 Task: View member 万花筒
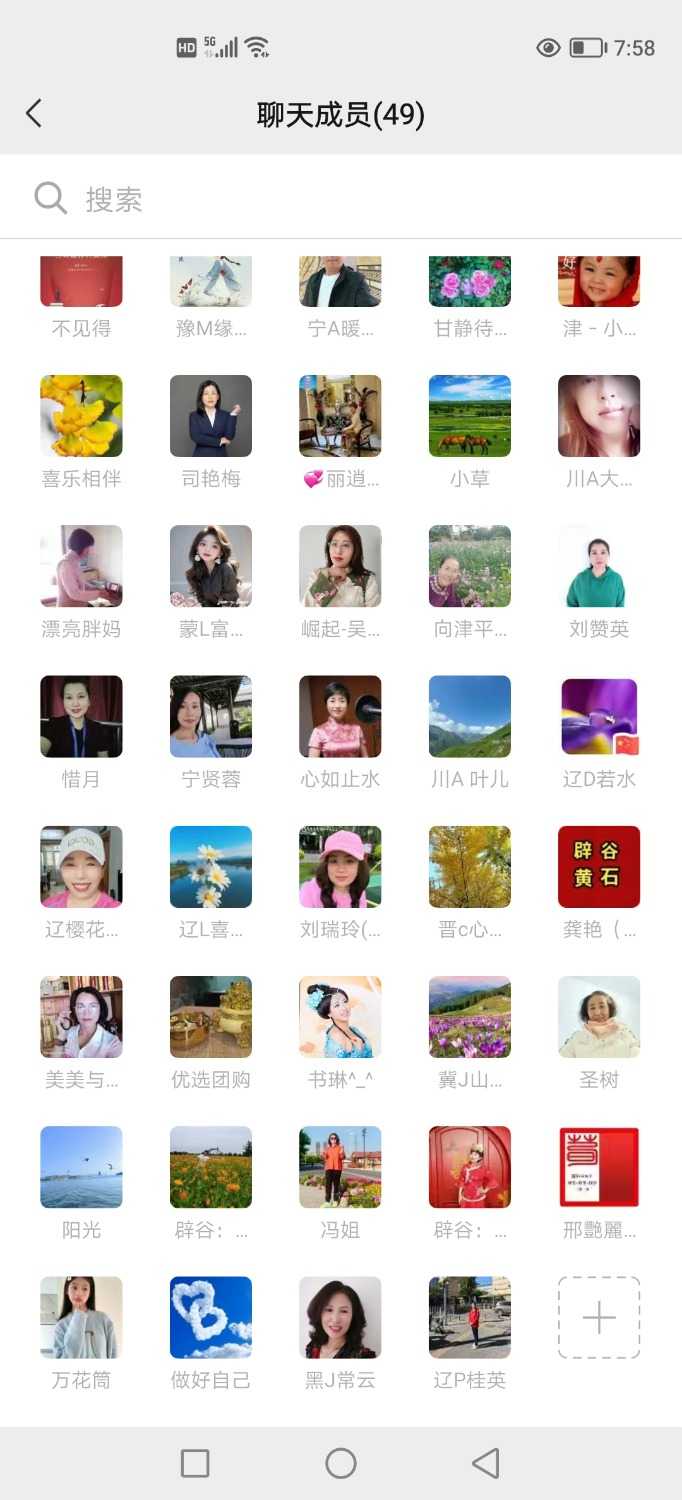point(81,1317)
